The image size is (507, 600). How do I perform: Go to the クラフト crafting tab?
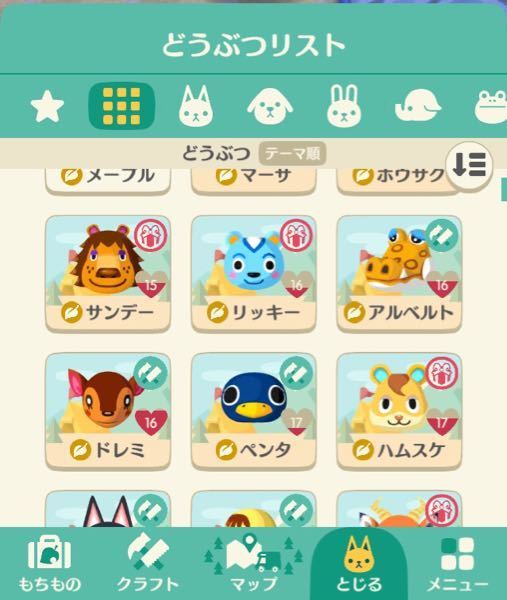pyautogui.click(x=148, y=564)
